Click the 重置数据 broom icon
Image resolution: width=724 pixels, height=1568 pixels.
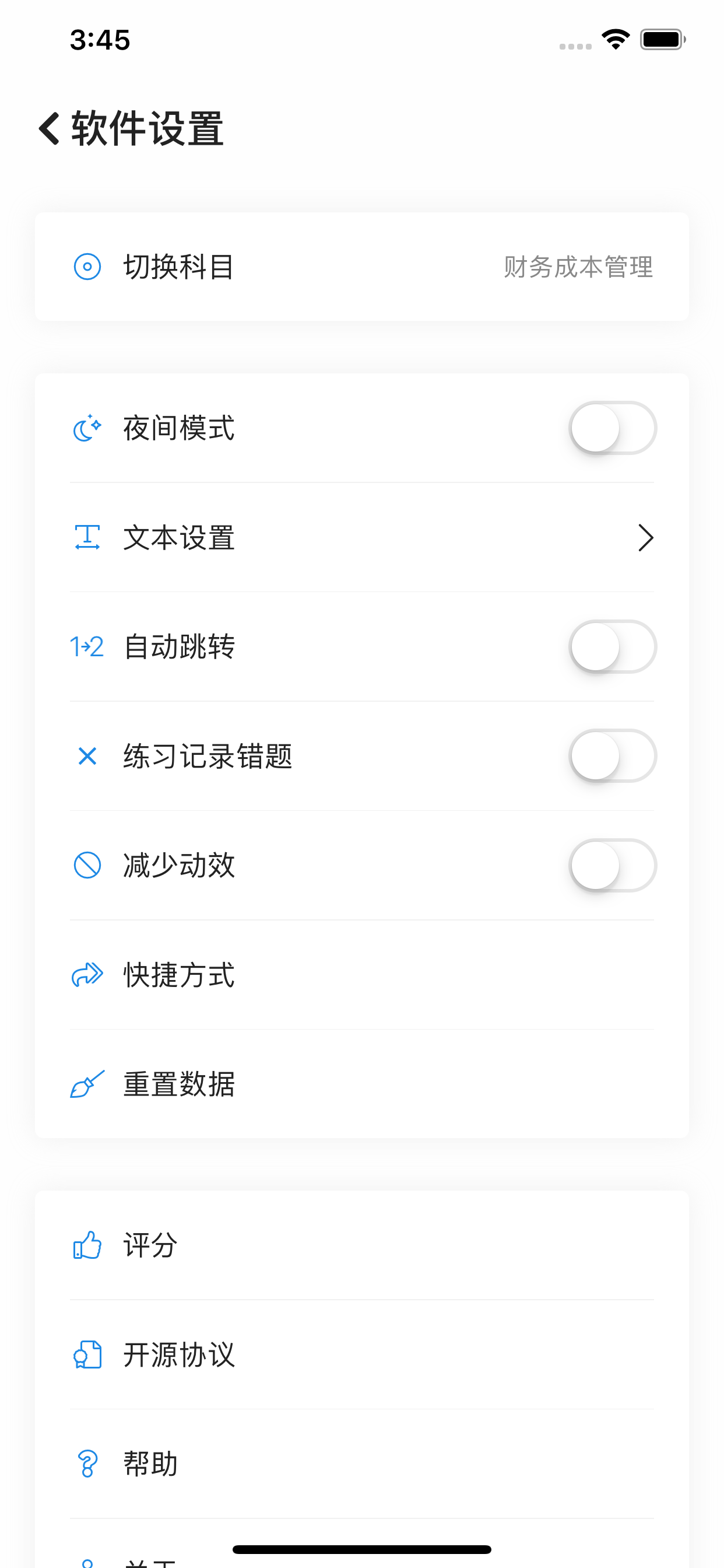coord(87,1084)
